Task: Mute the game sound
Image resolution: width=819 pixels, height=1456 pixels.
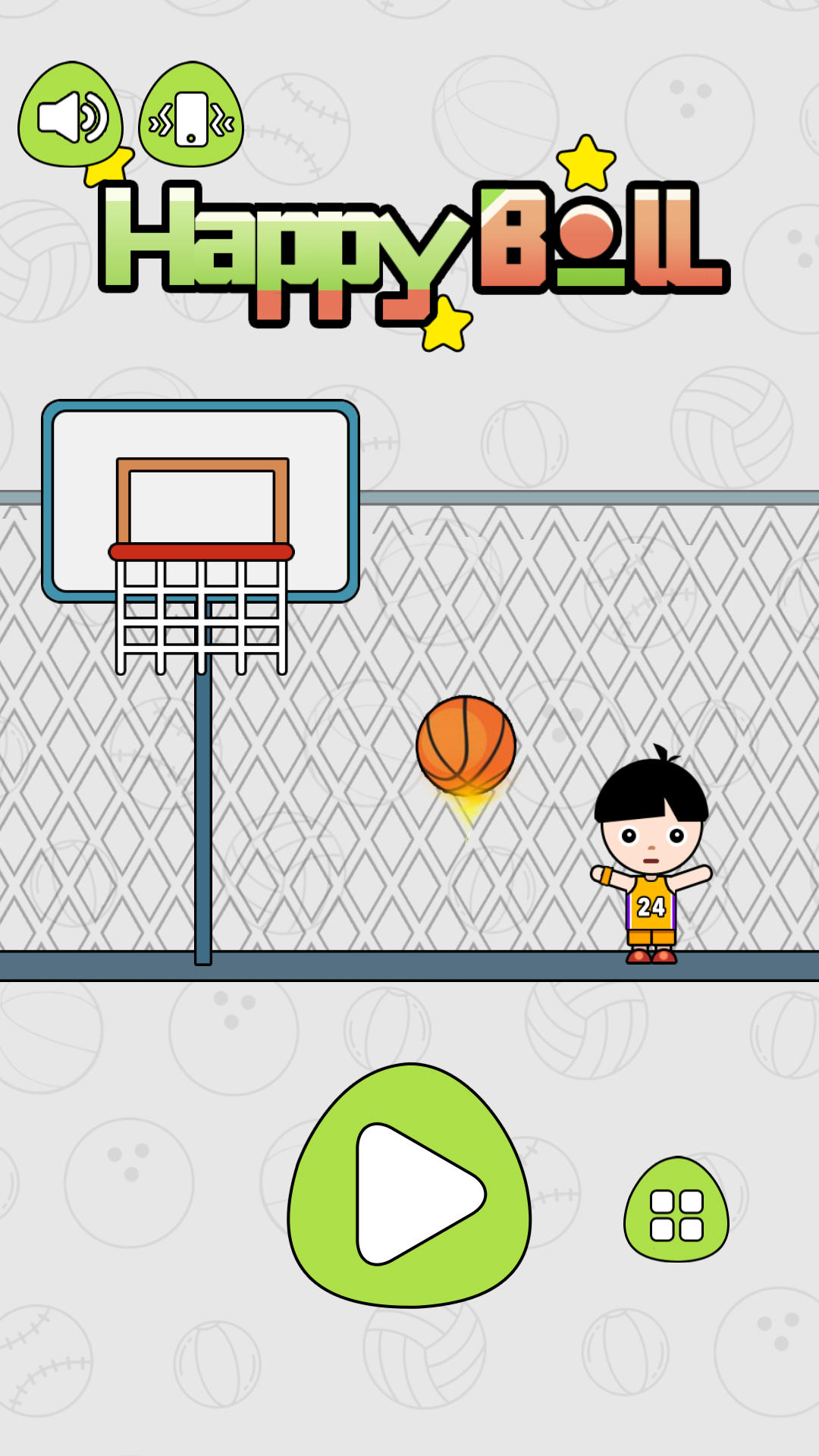Action: coord(71,115)
